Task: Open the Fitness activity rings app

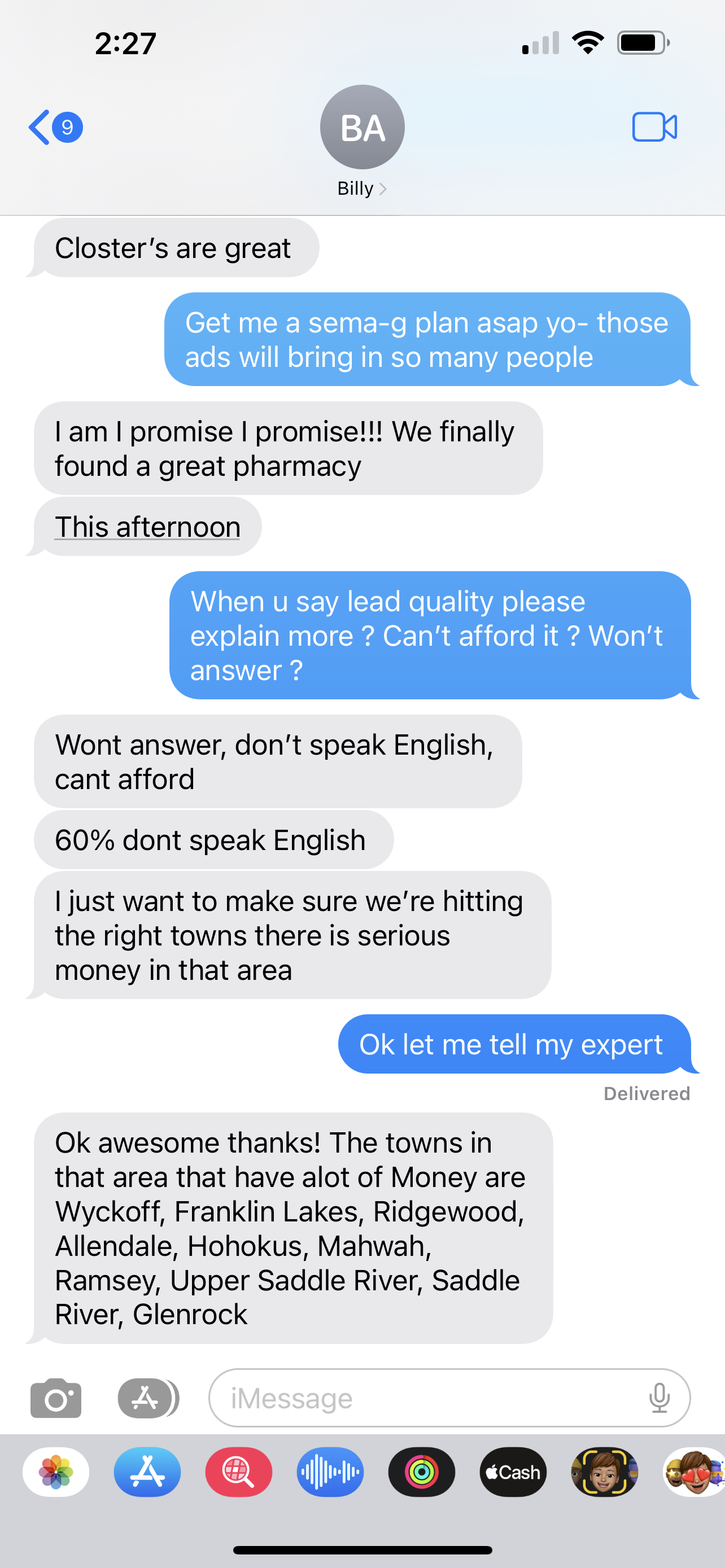Action: 422,1472
